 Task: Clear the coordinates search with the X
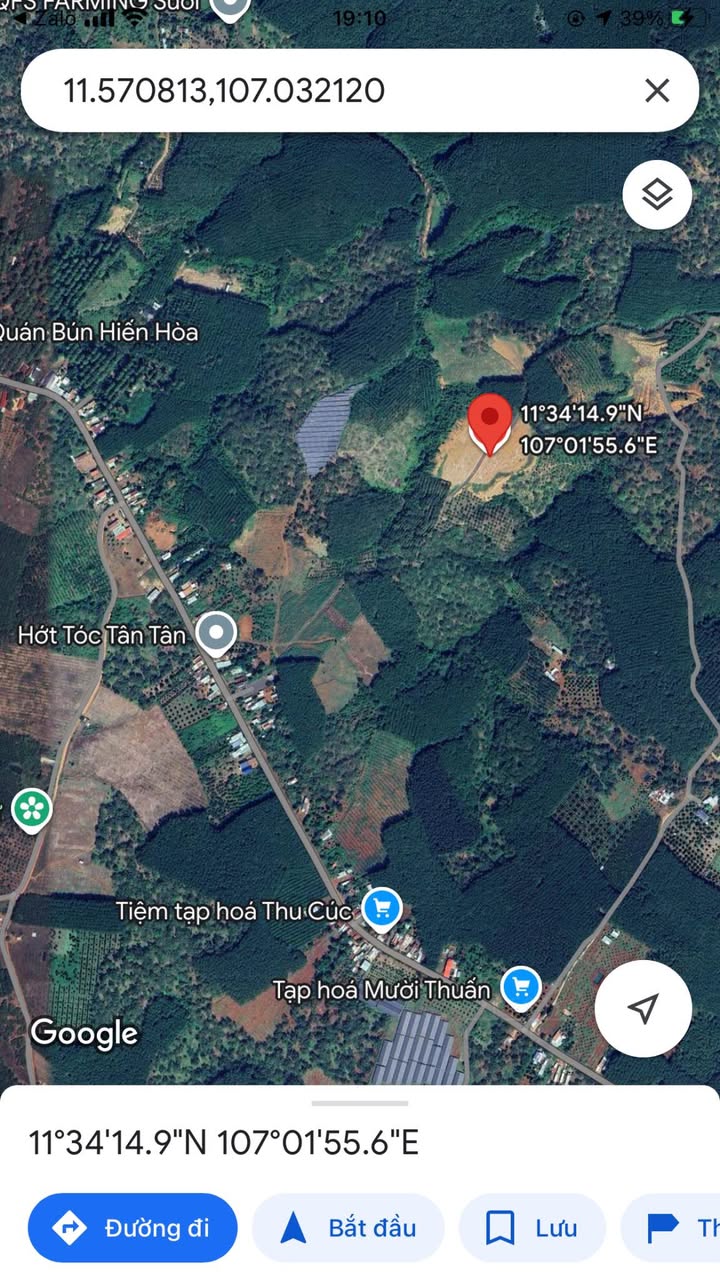pos(657,91)
